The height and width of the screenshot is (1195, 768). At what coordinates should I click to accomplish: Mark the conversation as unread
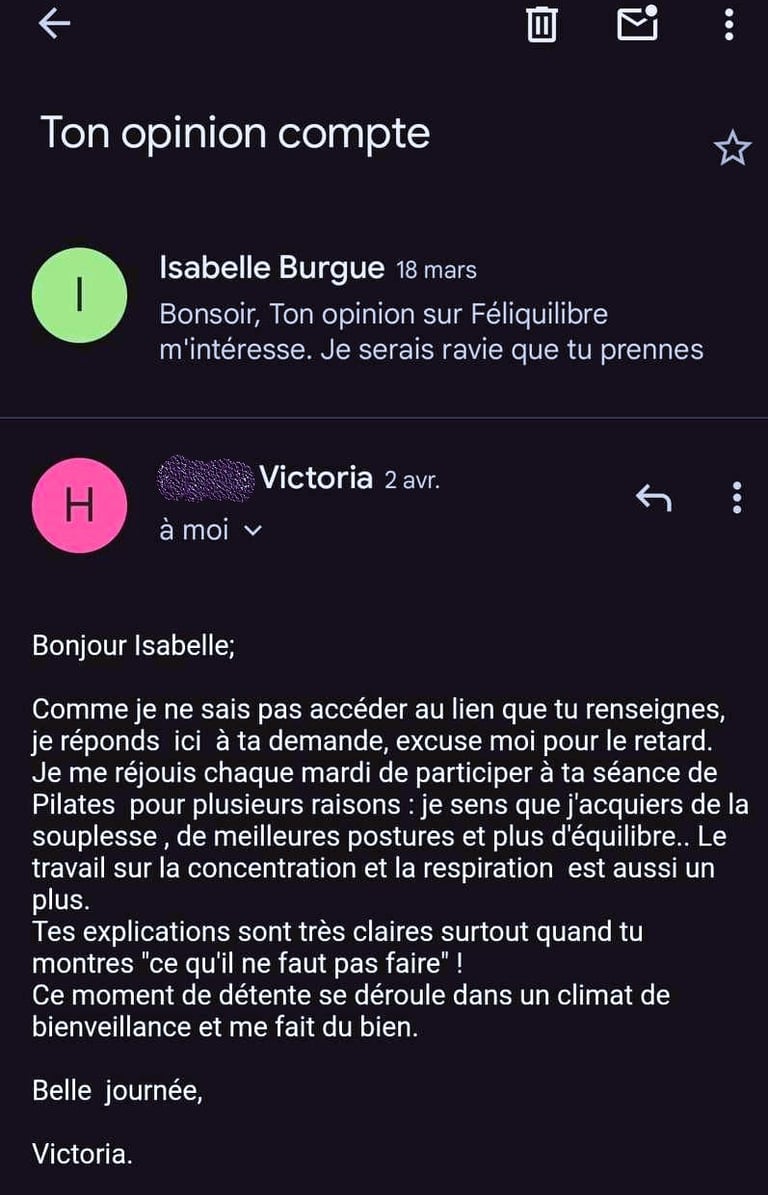click(x=637, y=23)
